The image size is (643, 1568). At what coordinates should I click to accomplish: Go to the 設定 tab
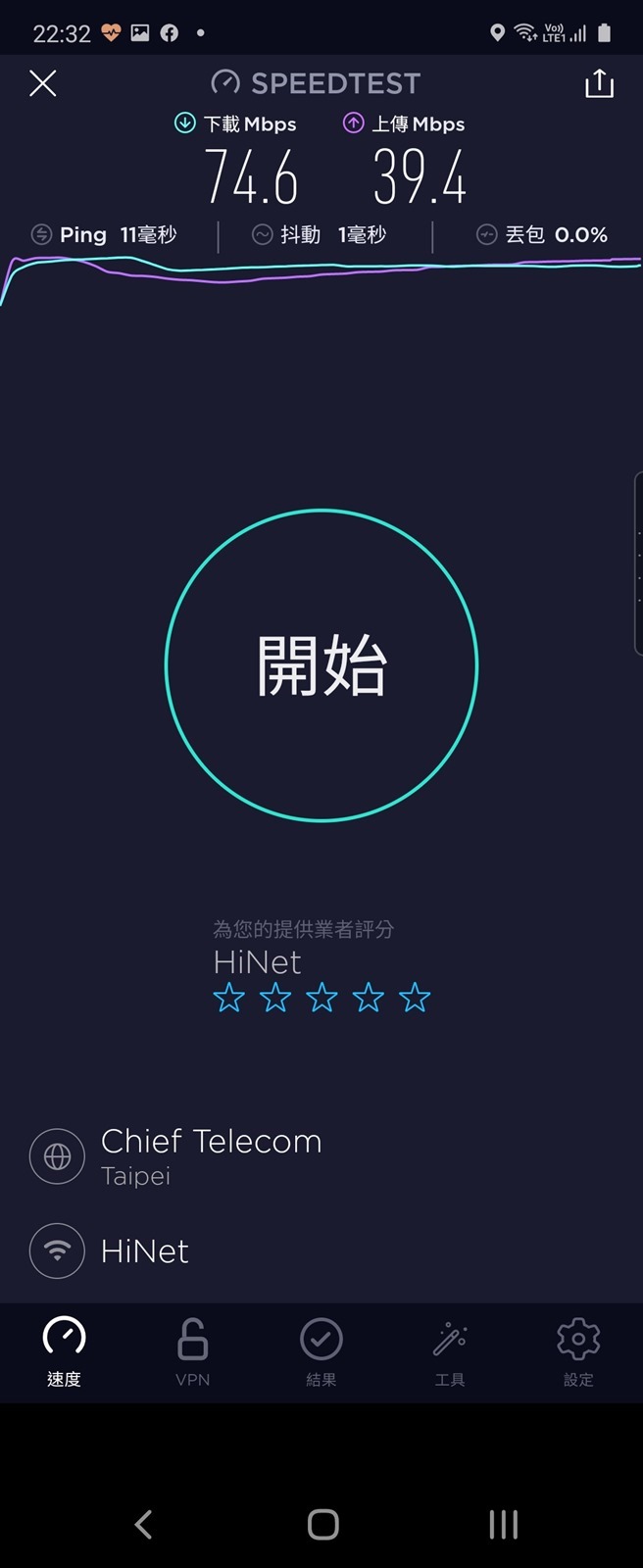pos(578,1352)
